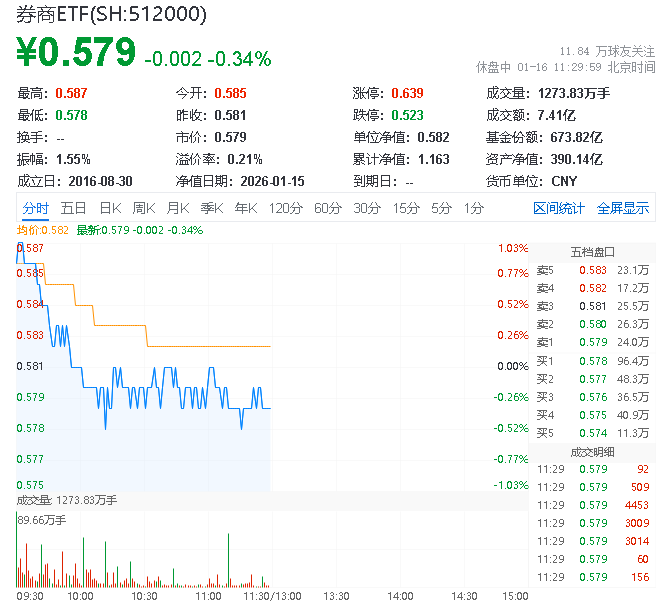The height and width of the screenshot is (615, 656).
Task: Open 全屏显示 fullscreen chart view
Action: coord(623,208)
